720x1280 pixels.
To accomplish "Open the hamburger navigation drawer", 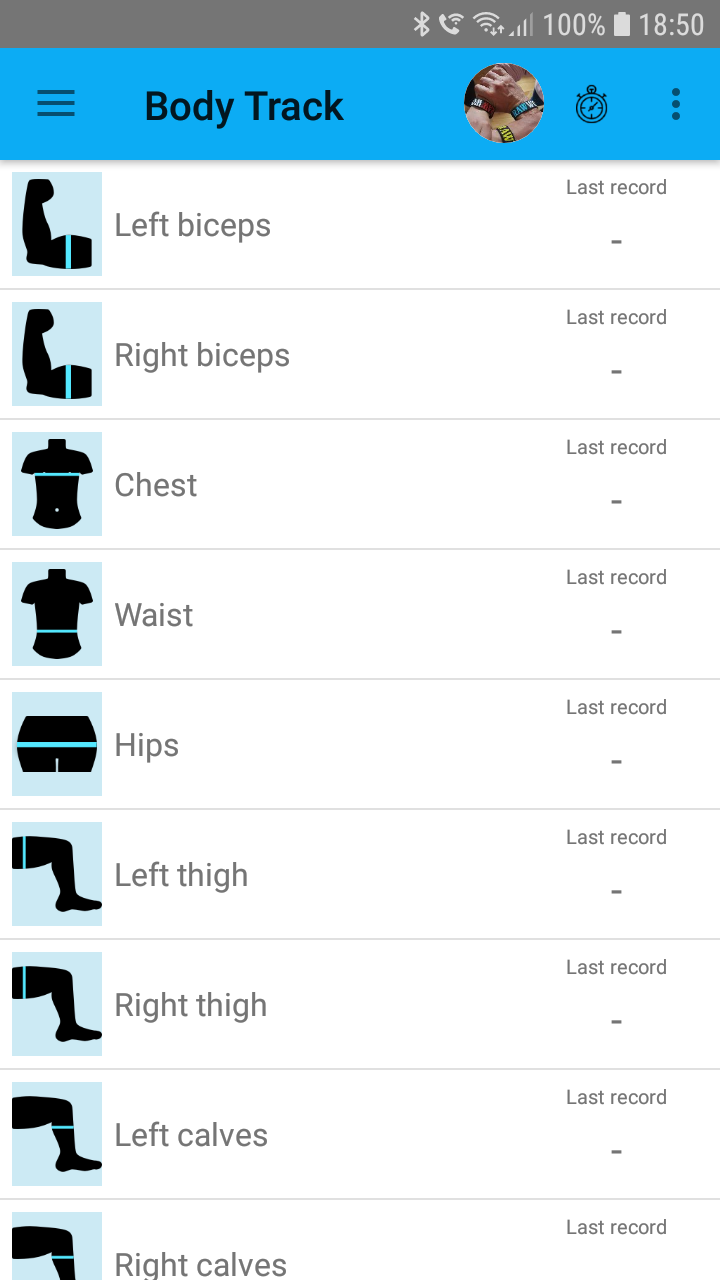I will 56,104.
